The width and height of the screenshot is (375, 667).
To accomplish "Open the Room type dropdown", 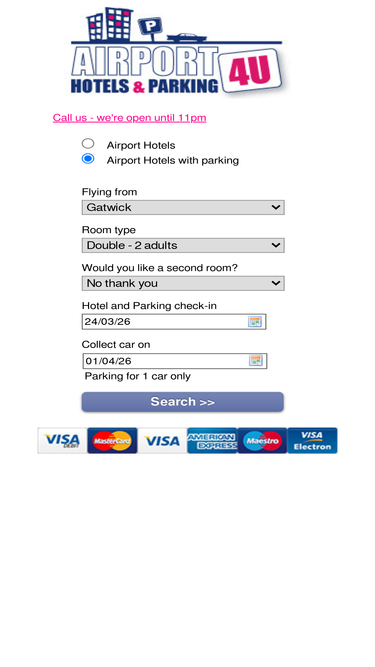I will (183, 245).
